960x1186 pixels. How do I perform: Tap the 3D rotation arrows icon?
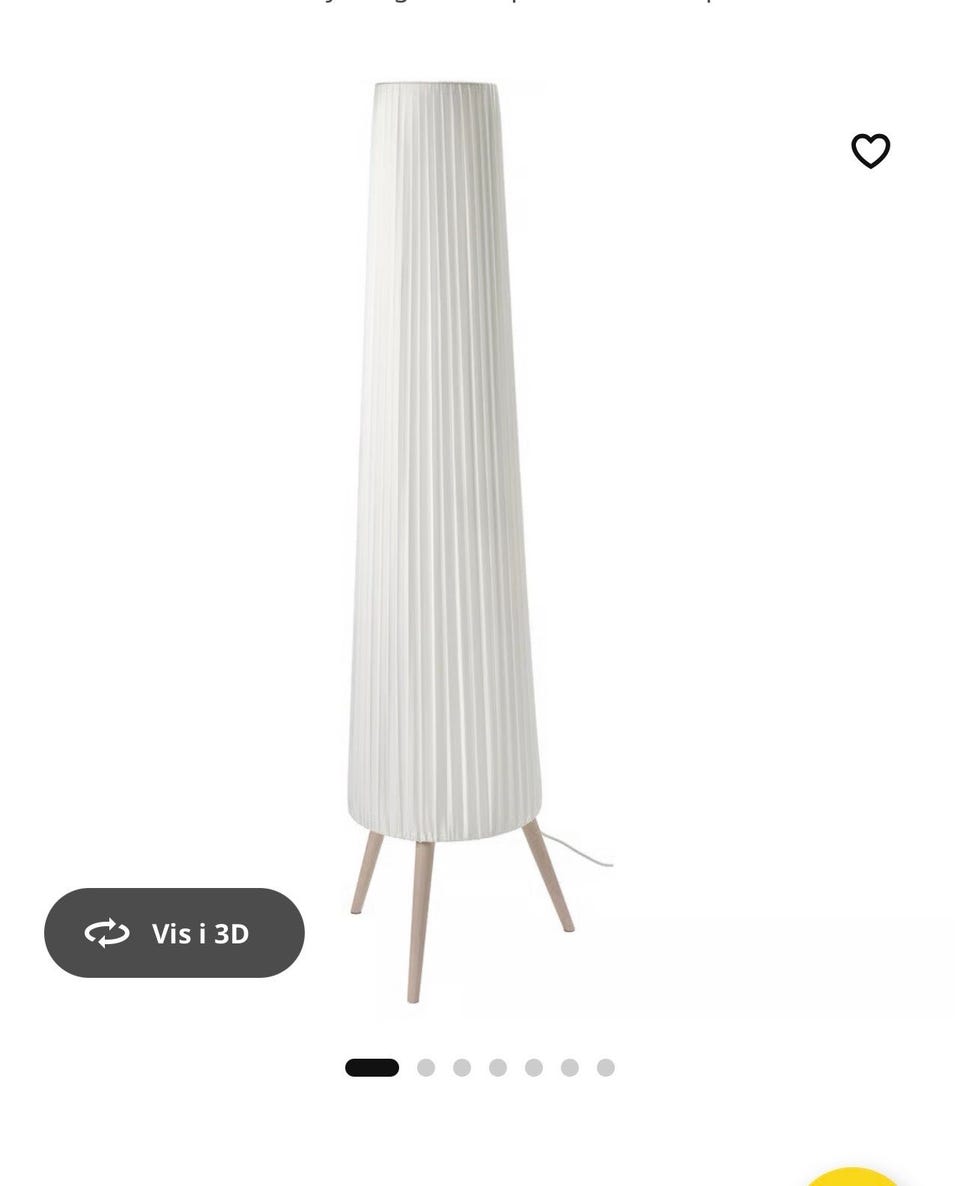pyautogui.click(x=108, y=933)
